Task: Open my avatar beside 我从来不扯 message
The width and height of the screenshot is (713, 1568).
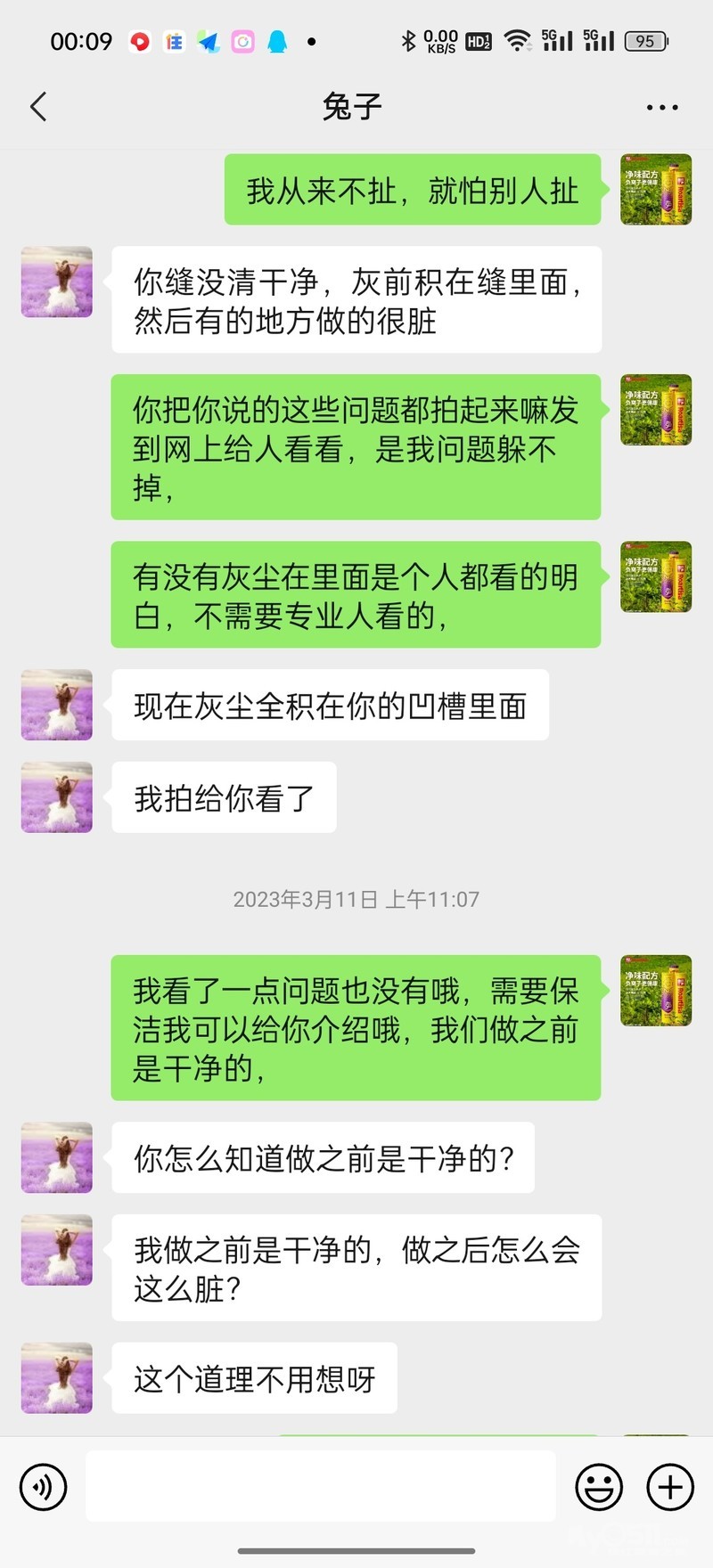Action: pyautogui.click(x=656, y=189)
